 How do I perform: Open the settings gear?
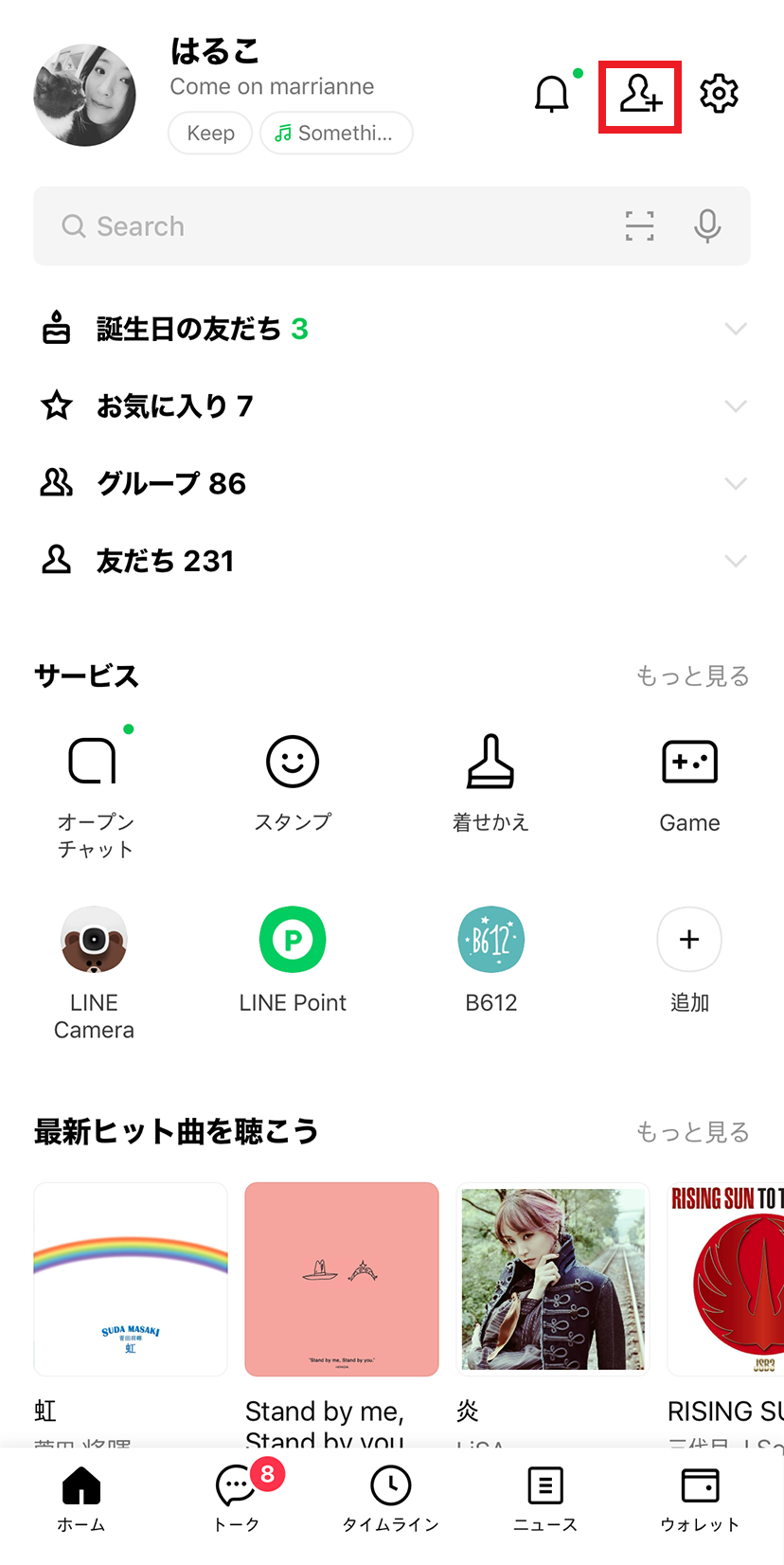(719, 95)
